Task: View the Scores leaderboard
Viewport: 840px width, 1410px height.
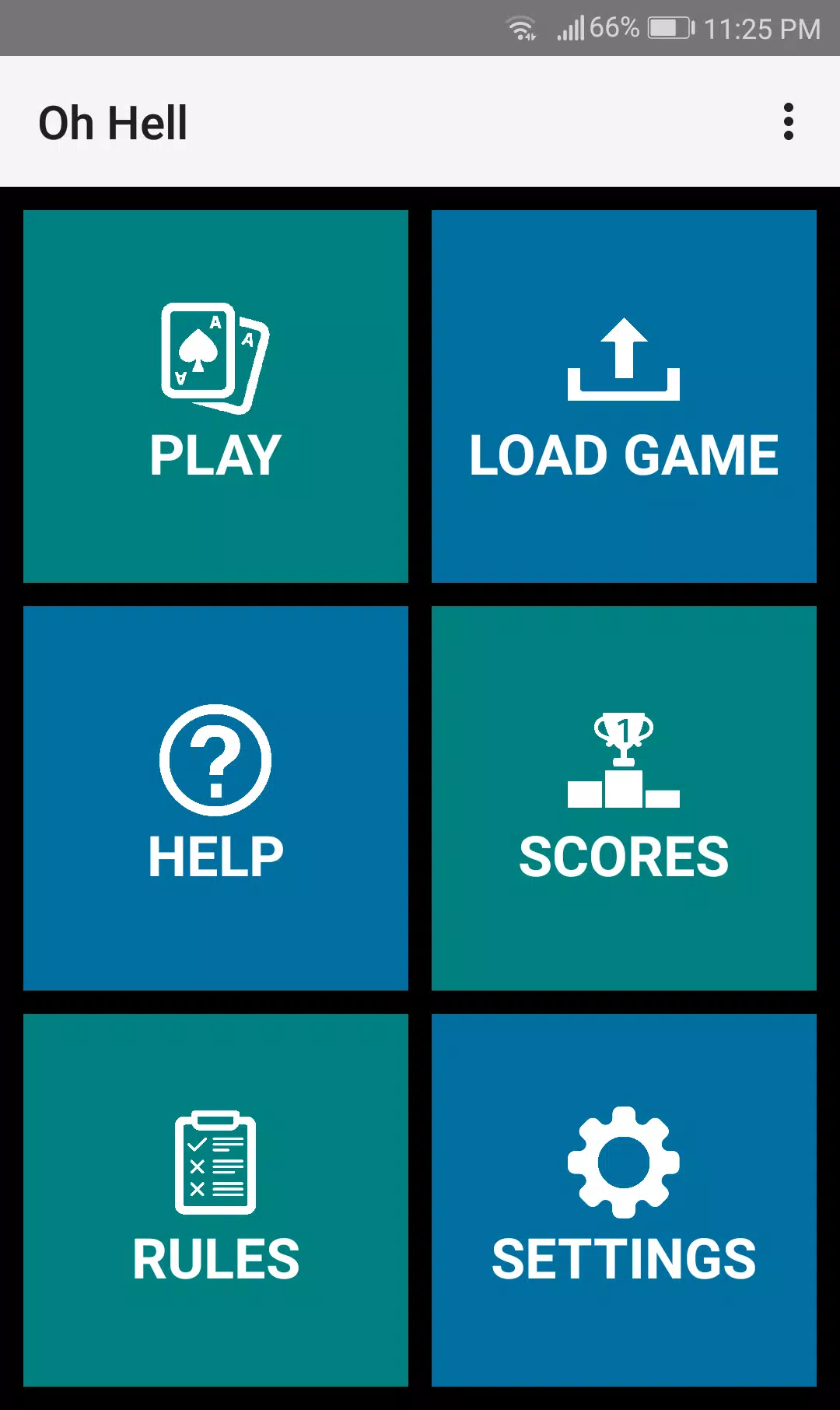Action: tap(624, 798)
